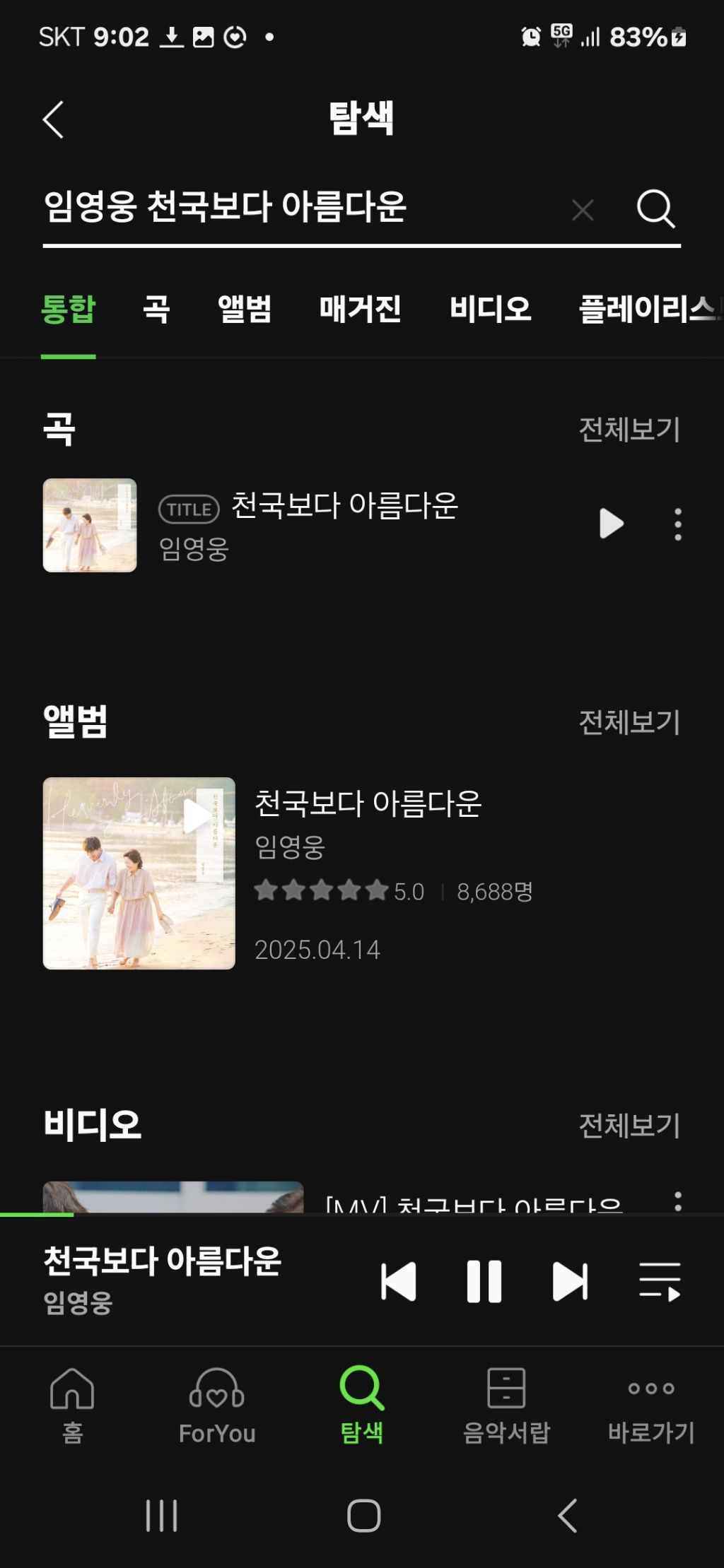Tap the magnifier icon to search
Image resolution: width=724 pixels, height=1568 pixels.
(x=656, y=208)
